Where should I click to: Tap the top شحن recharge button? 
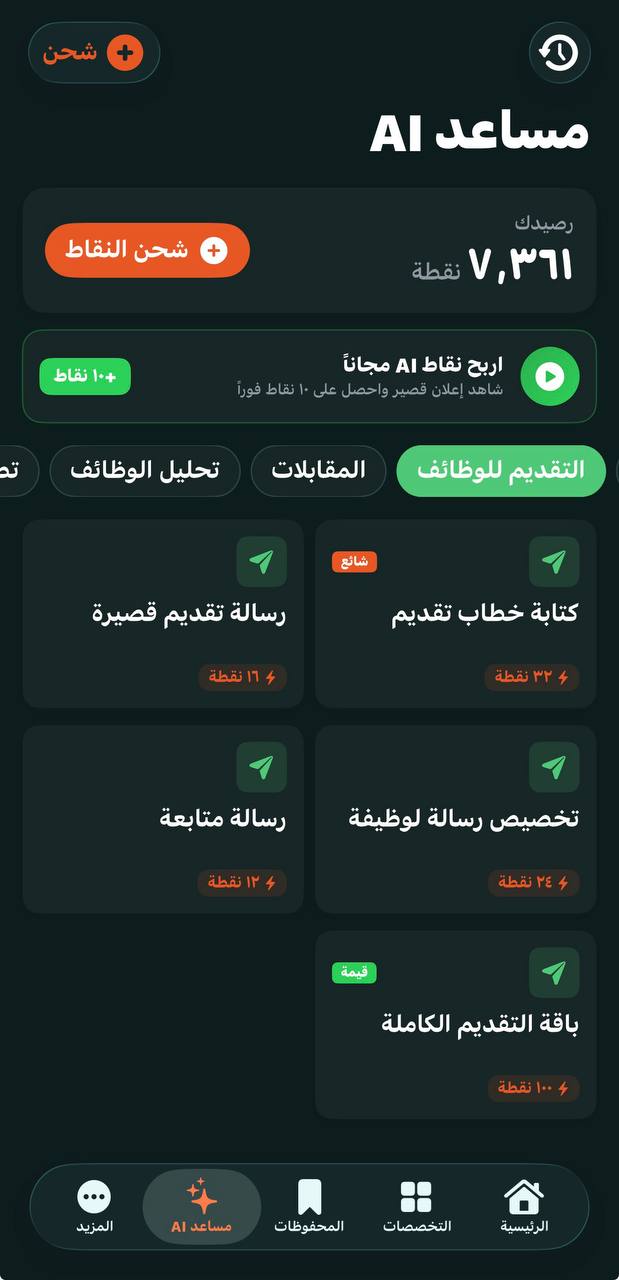(94, 53)
